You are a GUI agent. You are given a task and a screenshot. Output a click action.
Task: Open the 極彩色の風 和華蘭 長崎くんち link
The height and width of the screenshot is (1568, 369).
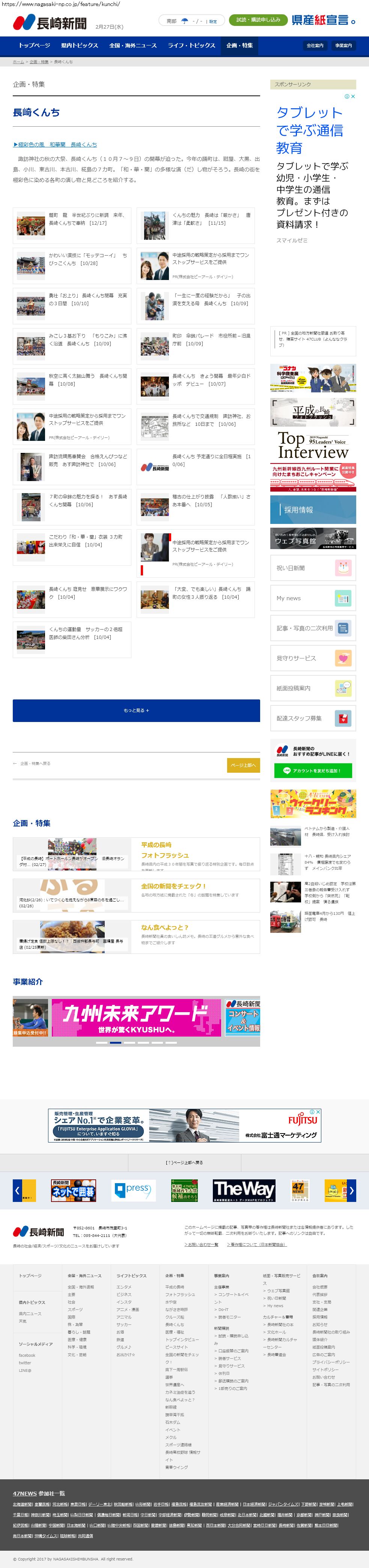coord(55,145)
